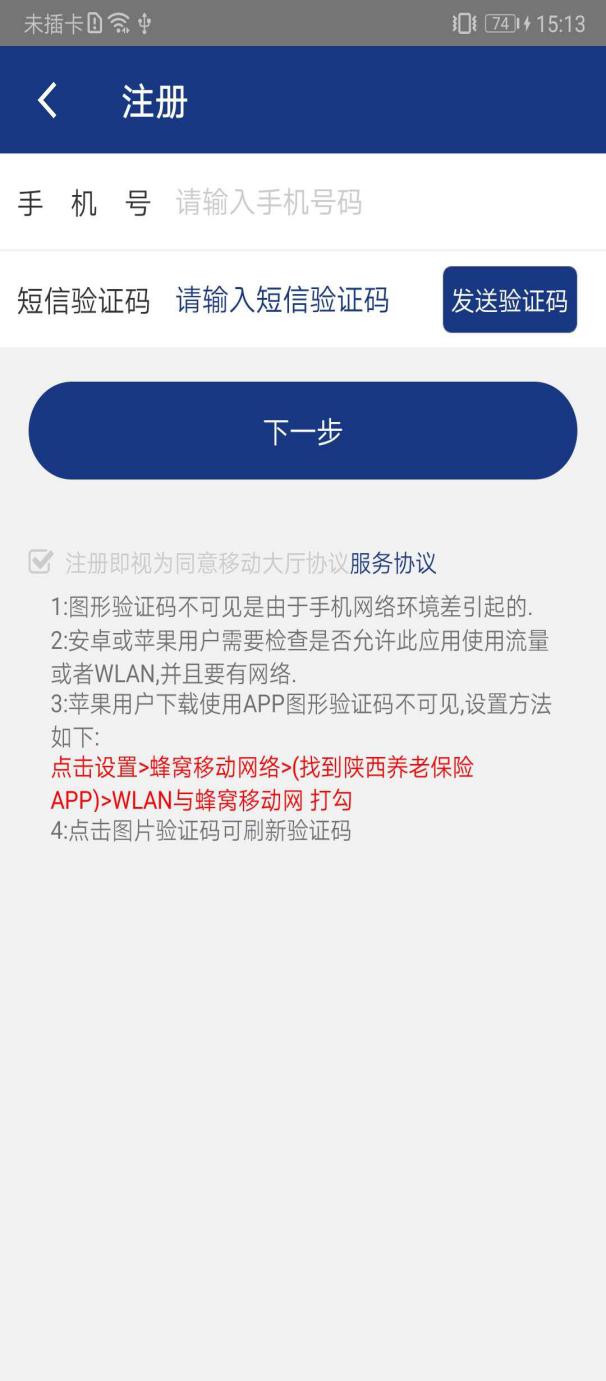Continue with the 下一步 button
Viewport: 606px width, 1381px height.
point(303,431)
